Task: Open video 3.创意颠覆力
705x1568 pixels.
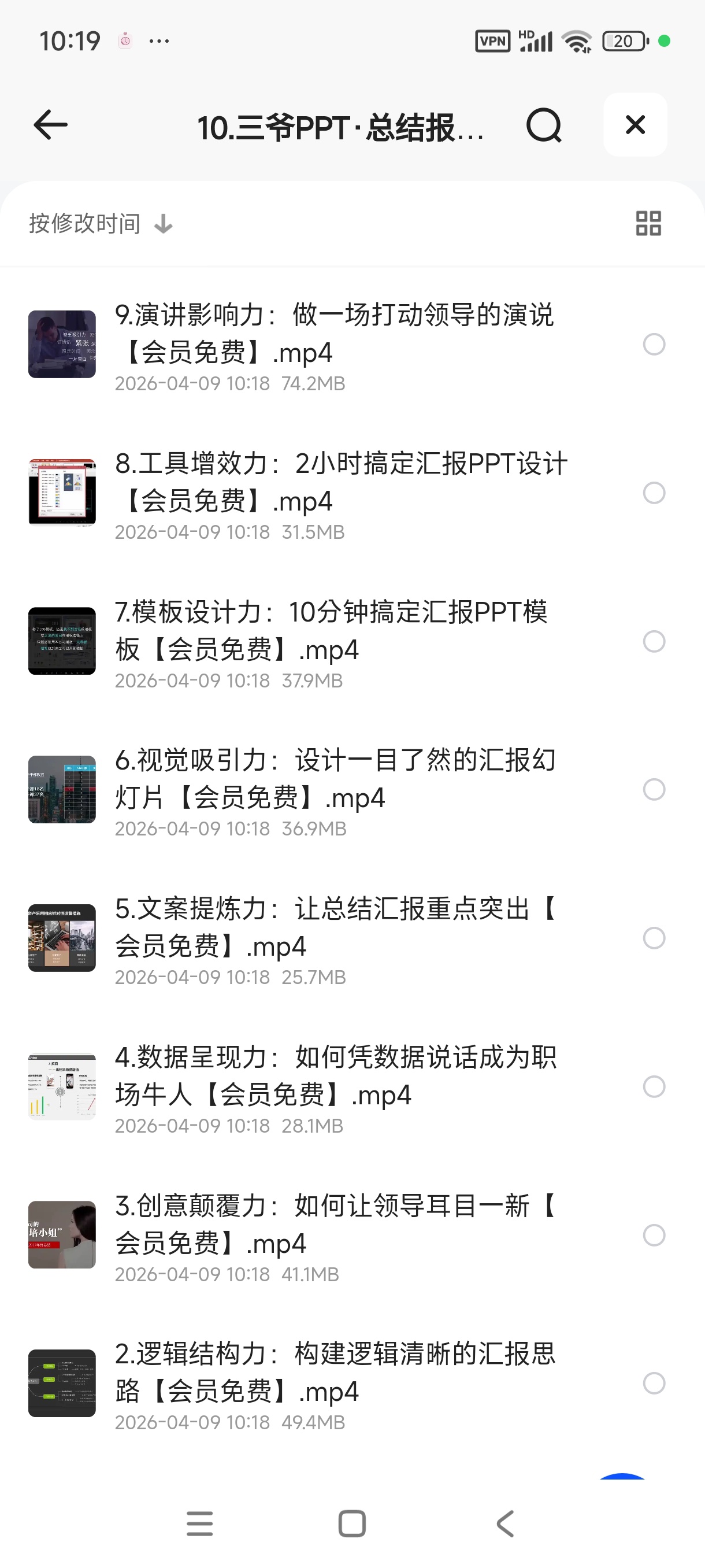Action: pyautogui.click(x=335, y=1225)
